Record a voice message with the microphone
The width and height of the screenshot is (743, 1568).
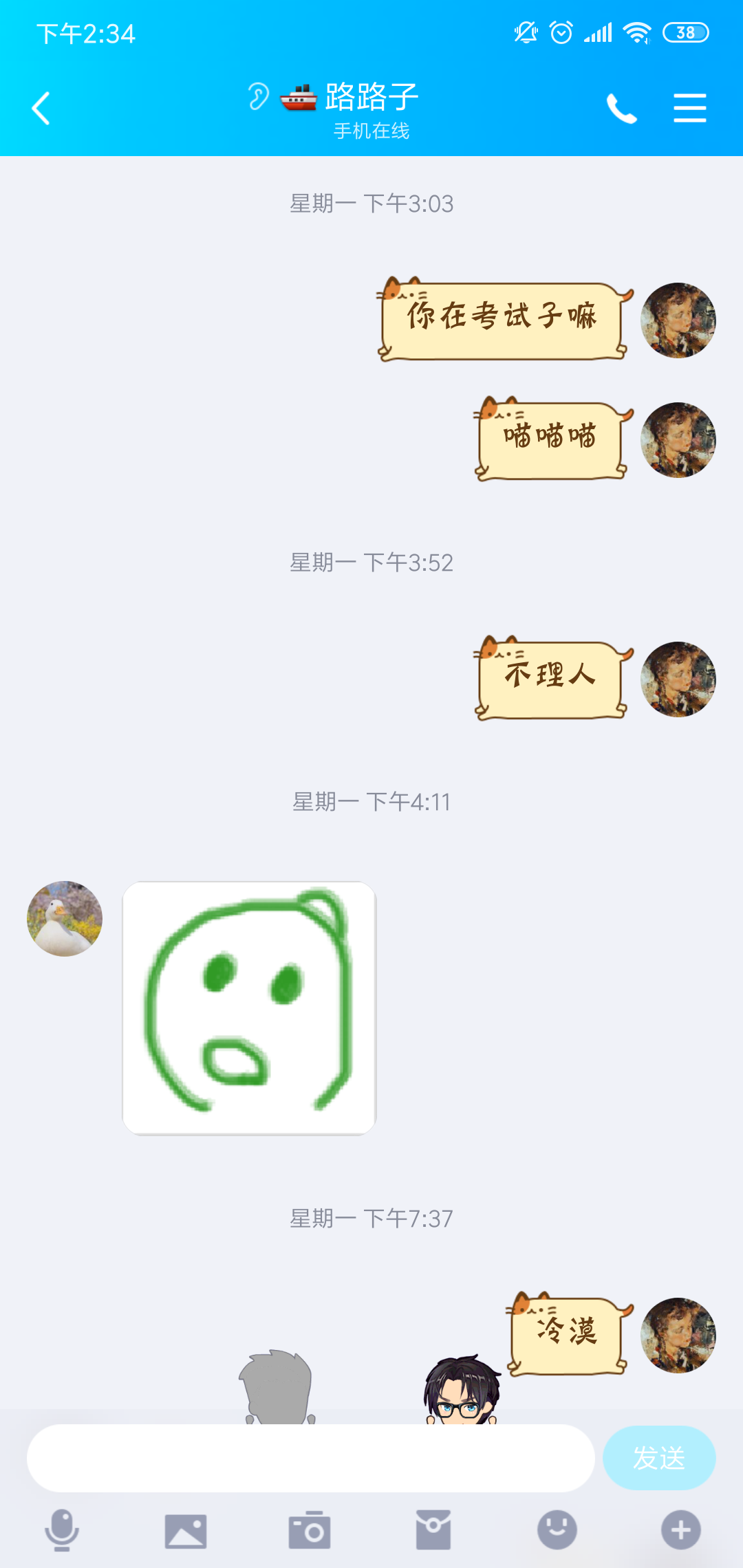coord(62,1530)
